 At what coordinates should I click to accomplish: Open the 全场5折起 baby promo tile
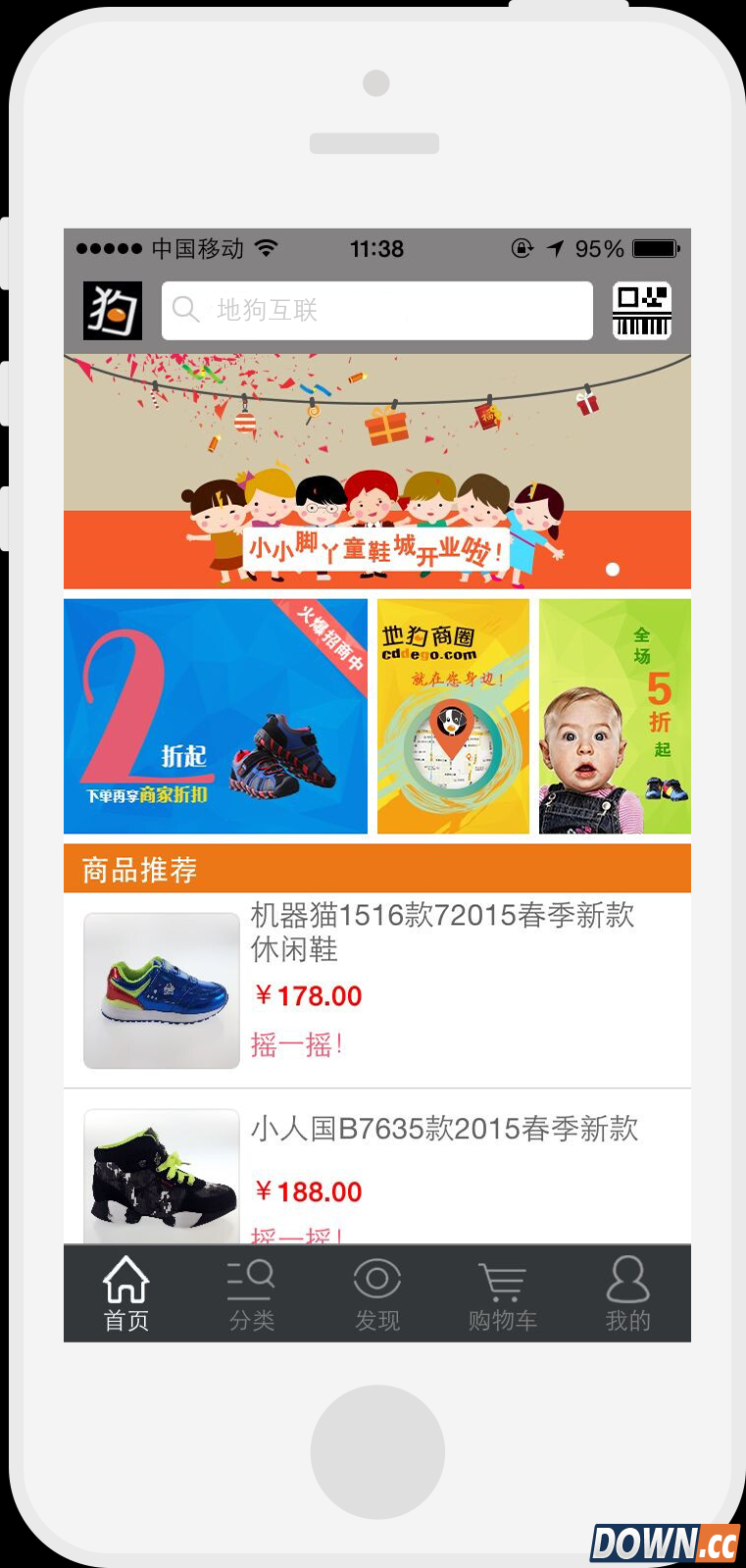[x=615, y=717]
